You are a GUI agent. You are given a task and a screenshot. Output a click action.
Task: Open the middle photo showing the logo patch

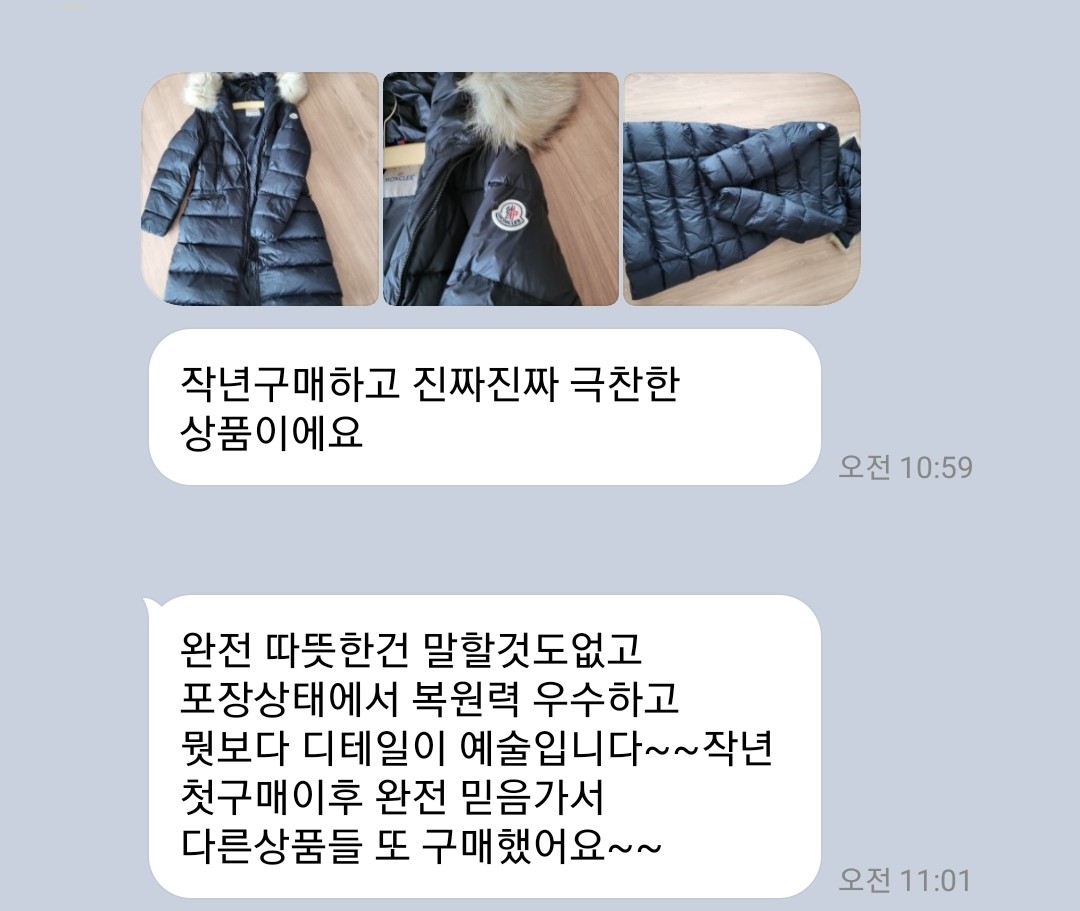(500, 189)
